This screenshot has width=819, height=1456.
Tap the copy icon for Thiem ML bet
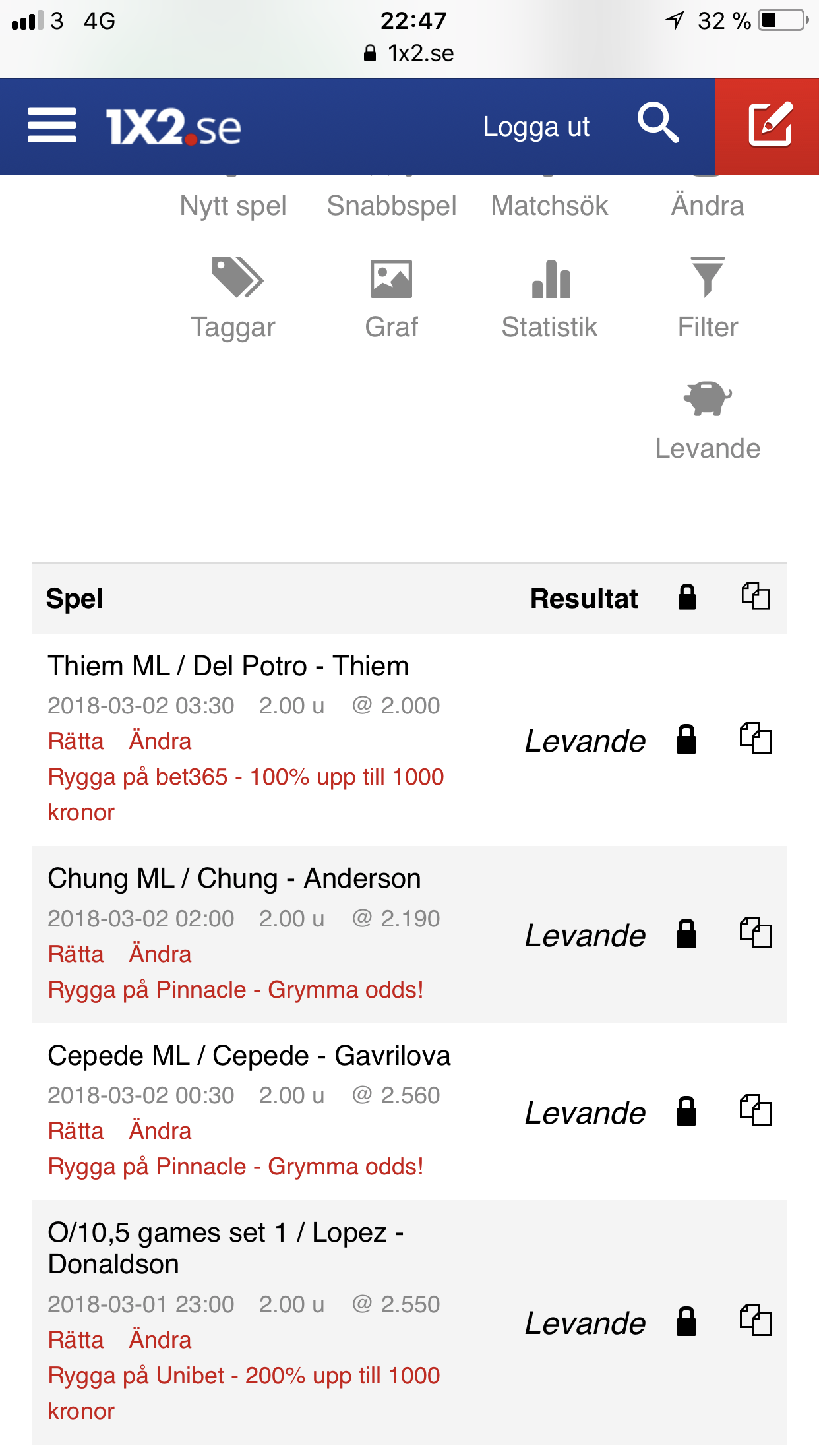coord(756,739)
